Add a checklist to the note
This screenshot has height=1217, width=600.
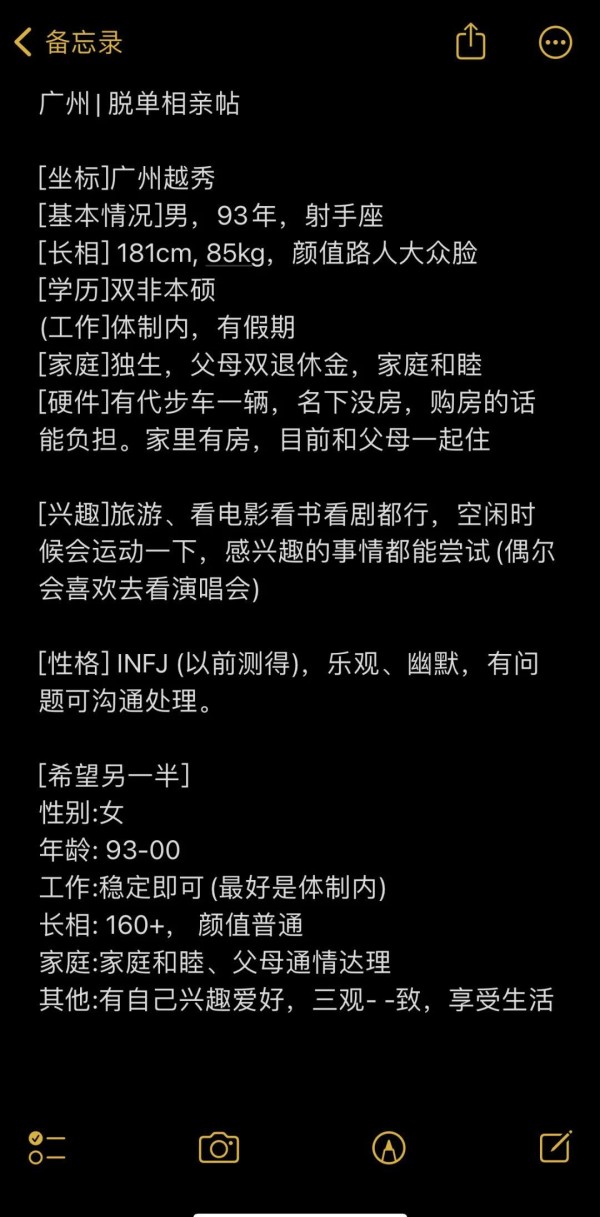47,1147
